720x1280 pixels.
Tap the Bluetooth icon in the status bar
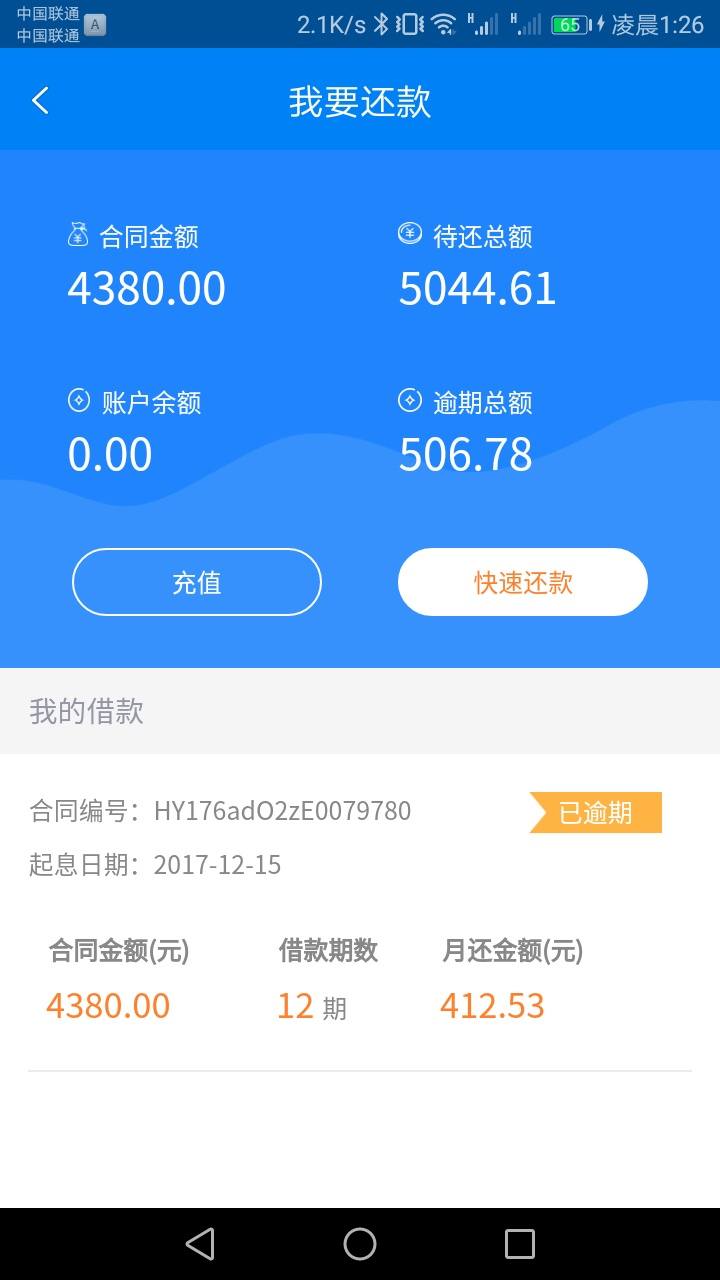382,22
